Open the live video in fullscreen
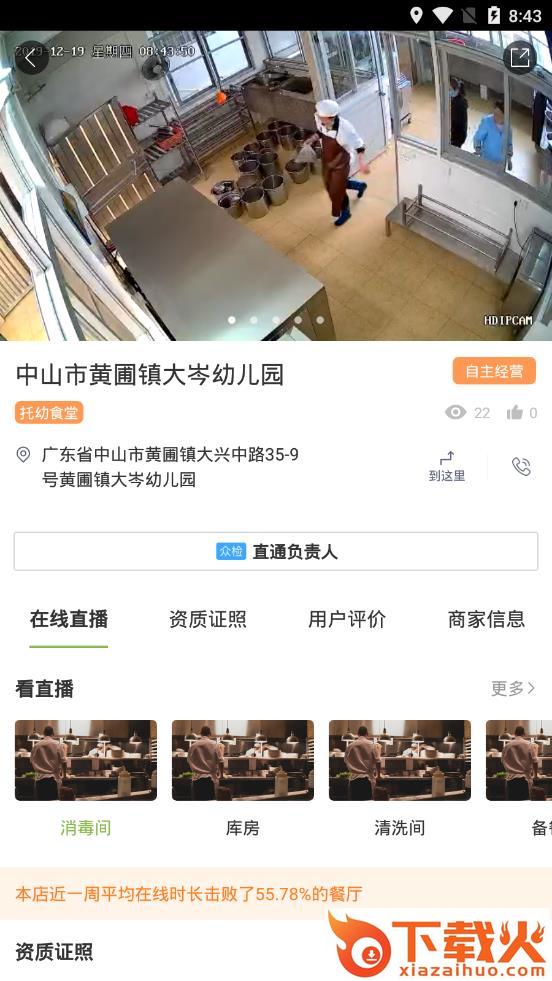This screenshot has width=552, height=981. pyautogui.click(x=520, y=58)
